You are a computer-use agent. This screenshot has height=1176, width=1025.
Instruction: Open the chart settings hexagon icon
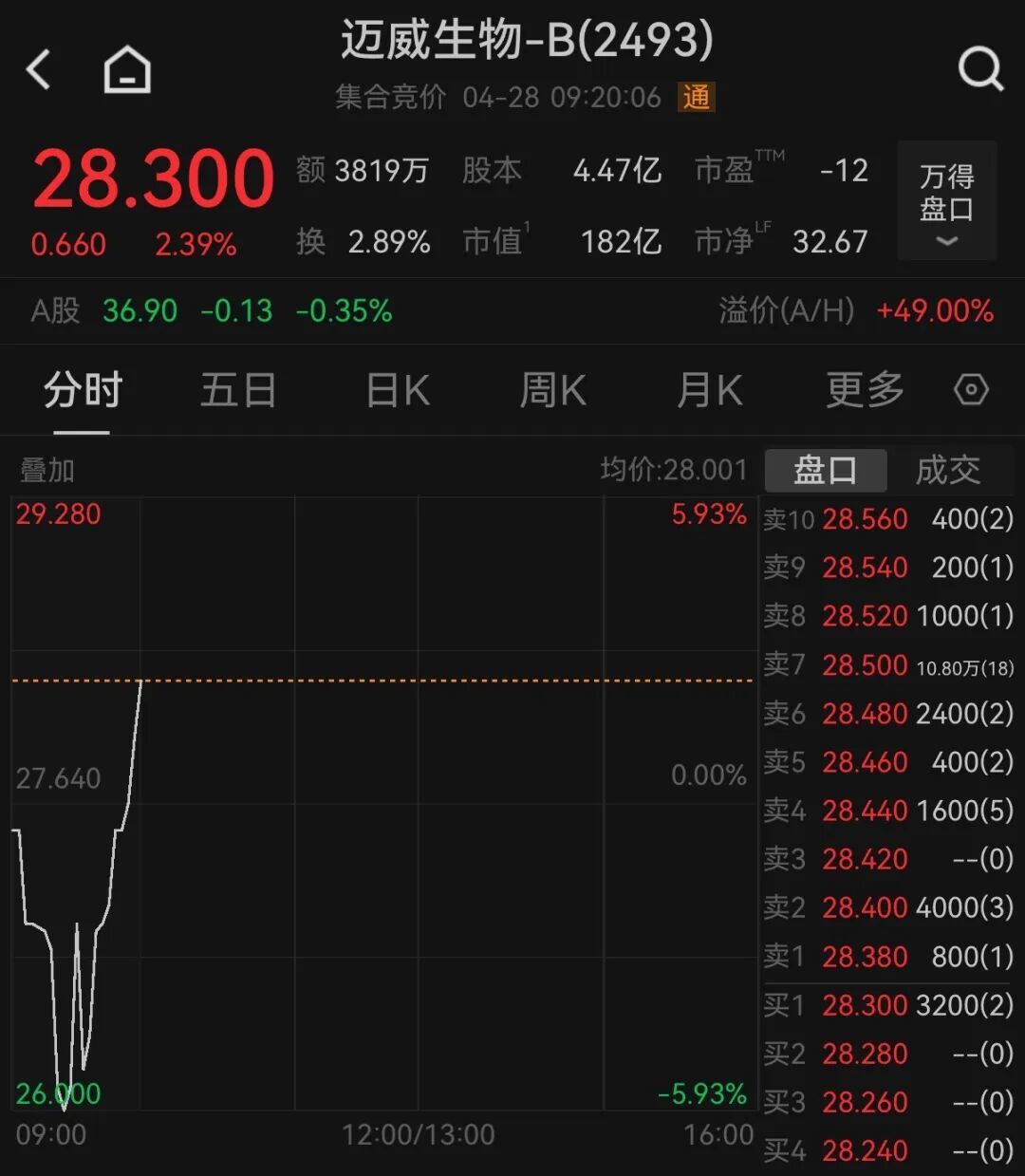(x=971, y=390)
